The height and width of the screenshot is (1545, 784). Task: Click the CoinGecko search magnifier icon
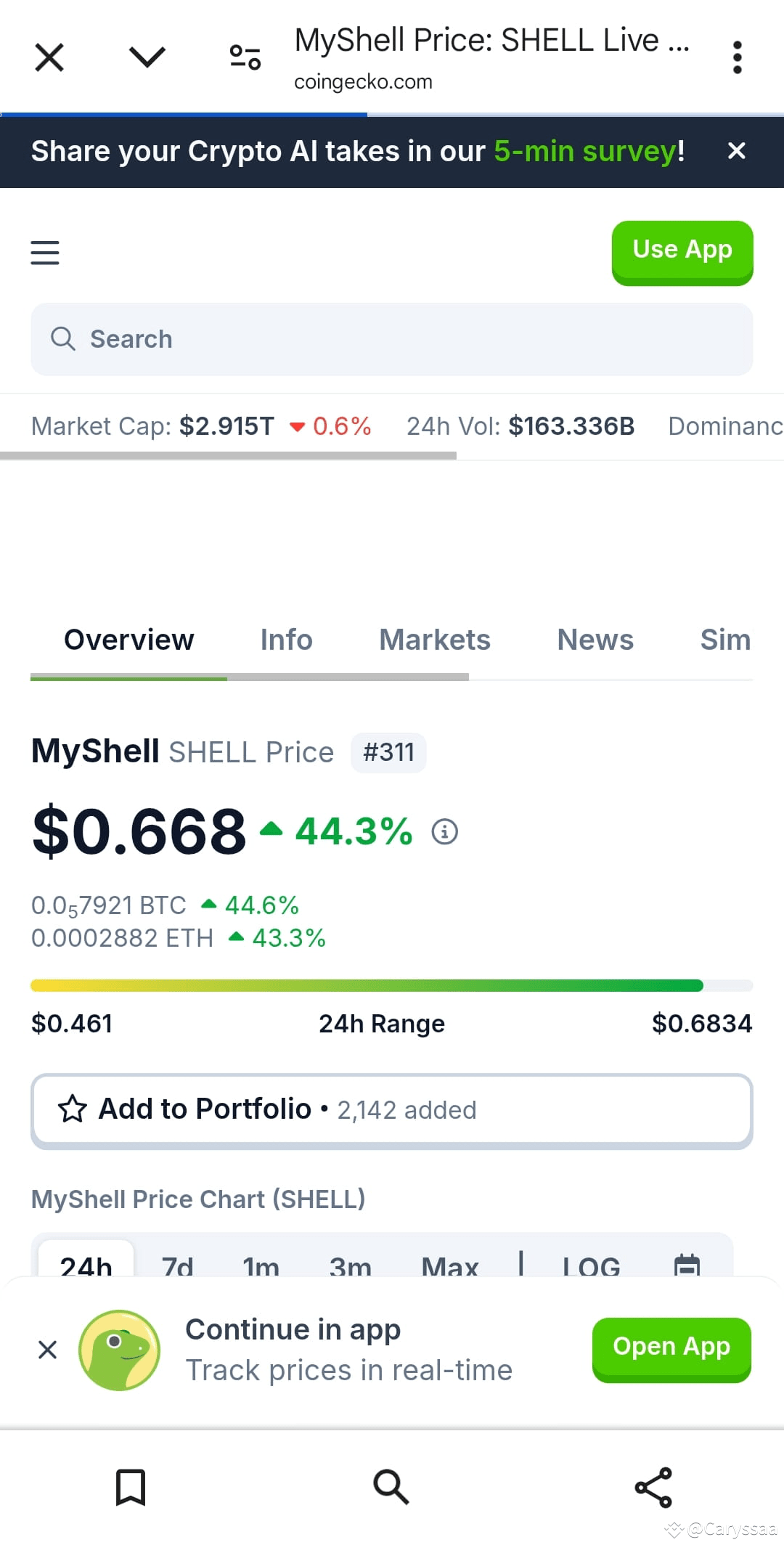[x=62, y=339]
